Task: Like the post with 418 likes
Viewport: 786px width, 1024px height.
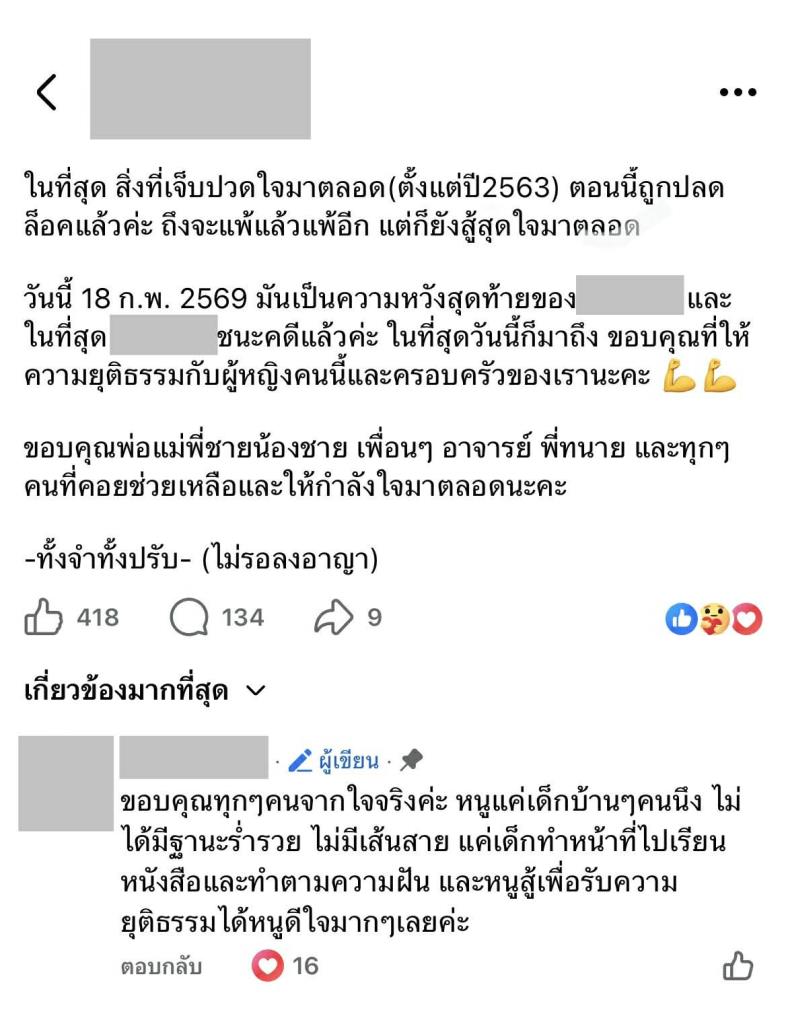Action: (45, 618)
